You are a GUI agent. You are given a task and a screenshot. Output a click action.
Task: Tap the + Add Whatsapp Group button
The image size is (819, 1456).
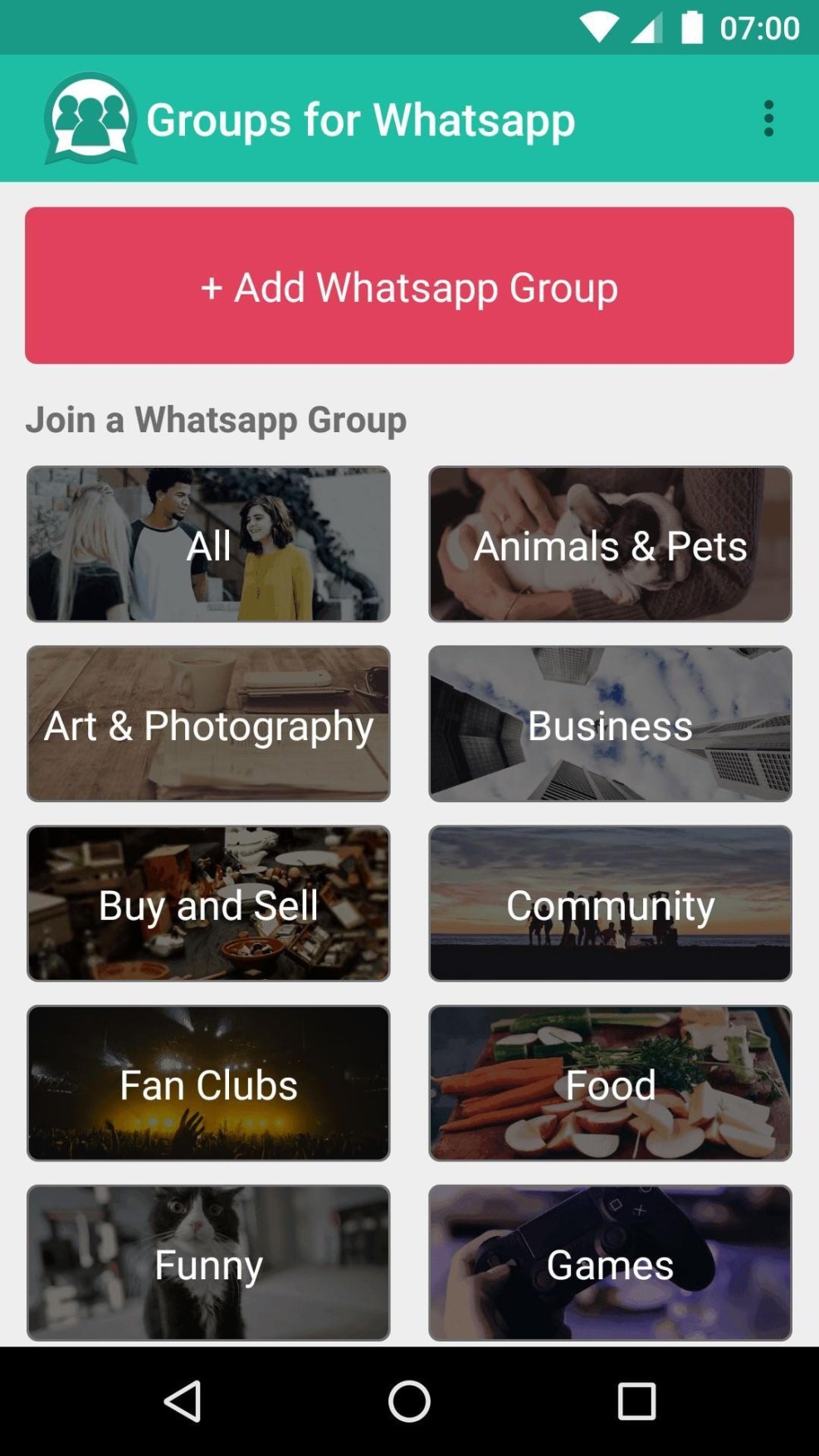coord(409,287)
